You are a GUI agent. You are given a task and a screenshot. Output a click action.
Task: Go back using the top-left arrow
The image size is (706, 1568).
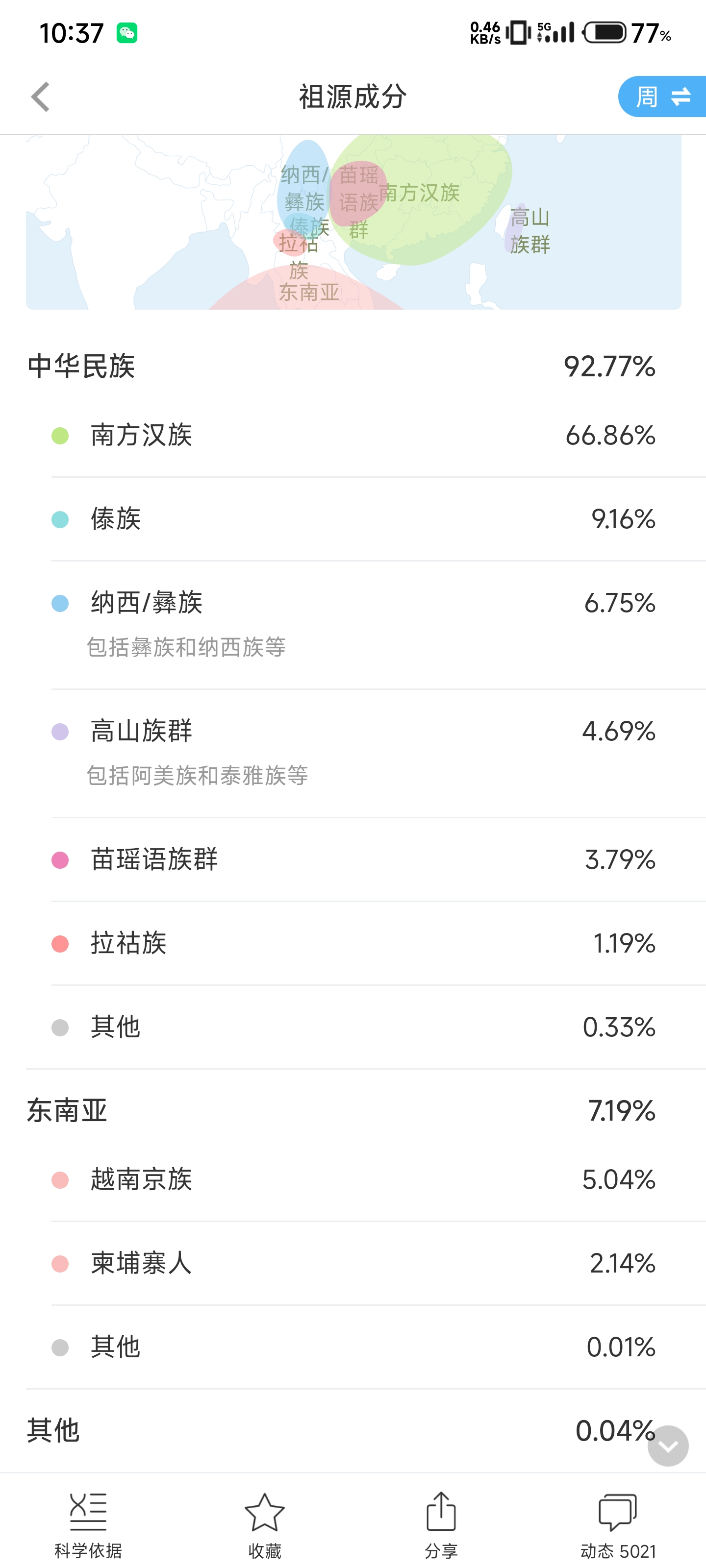coord(40,97)
